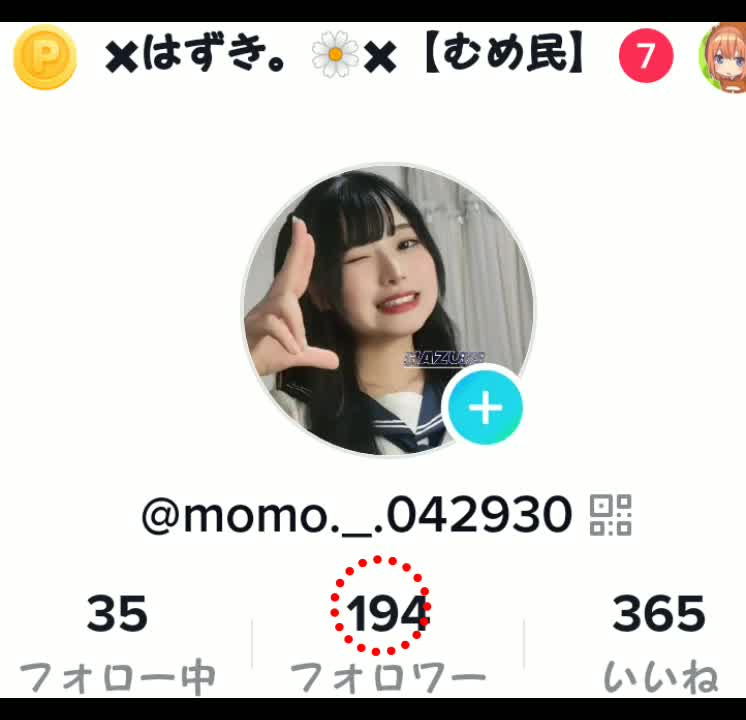View the 194 フォロワー list
The height and width of the screenshot is (720, 746).
387,641
